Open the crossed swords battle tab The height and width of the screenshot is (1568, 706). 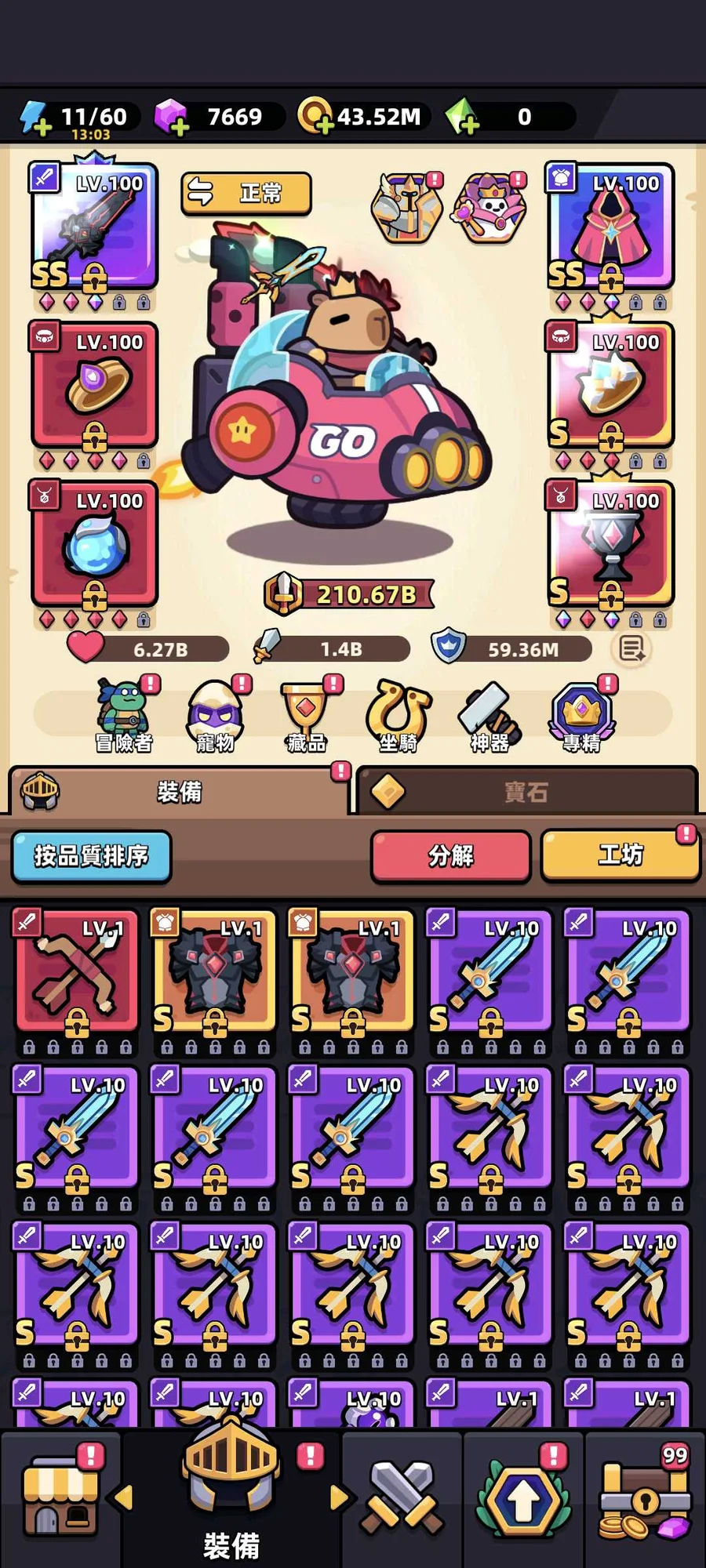[x=401, y=1497]
